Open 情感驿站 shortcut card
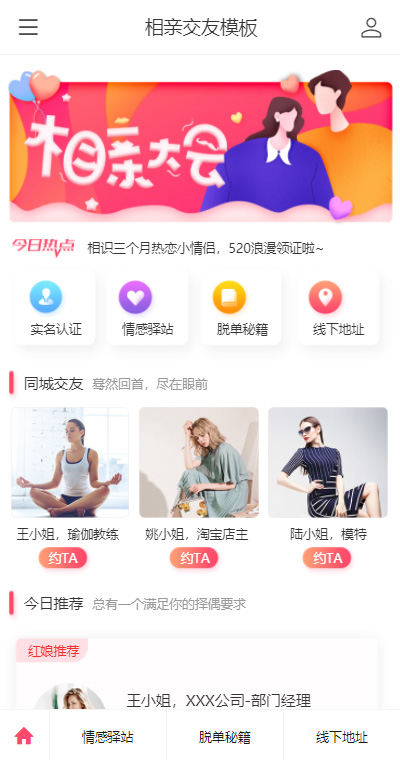 pos(147,308)
